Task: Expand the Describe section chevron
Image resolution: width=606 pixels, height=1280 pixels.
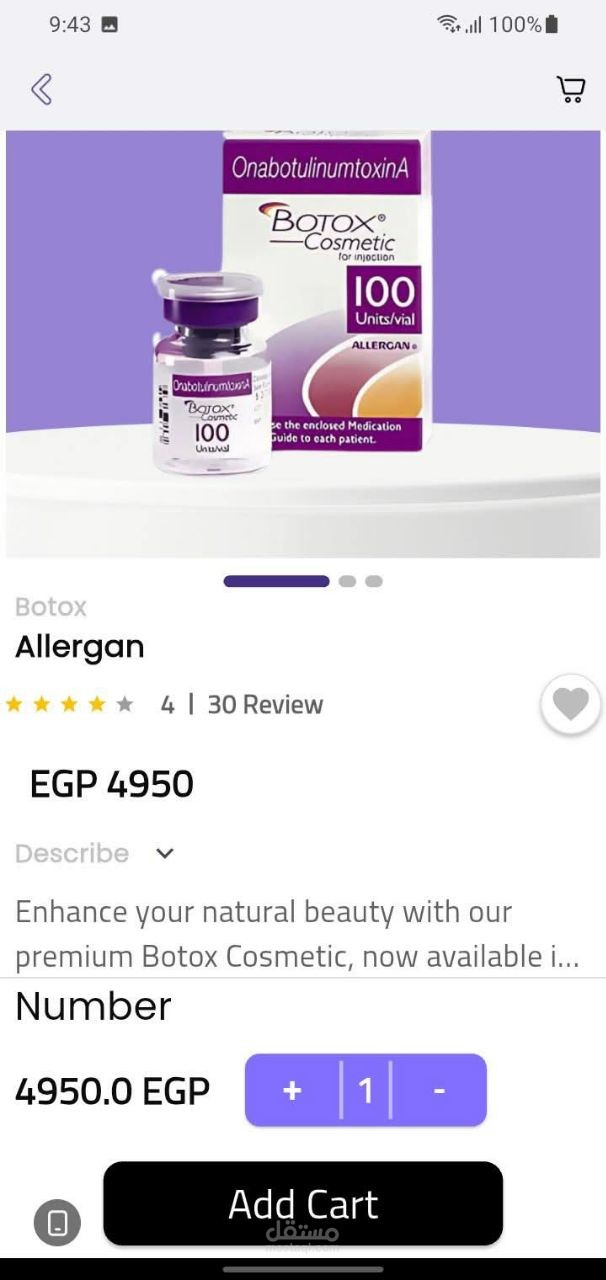Action: tap(165, 853)
